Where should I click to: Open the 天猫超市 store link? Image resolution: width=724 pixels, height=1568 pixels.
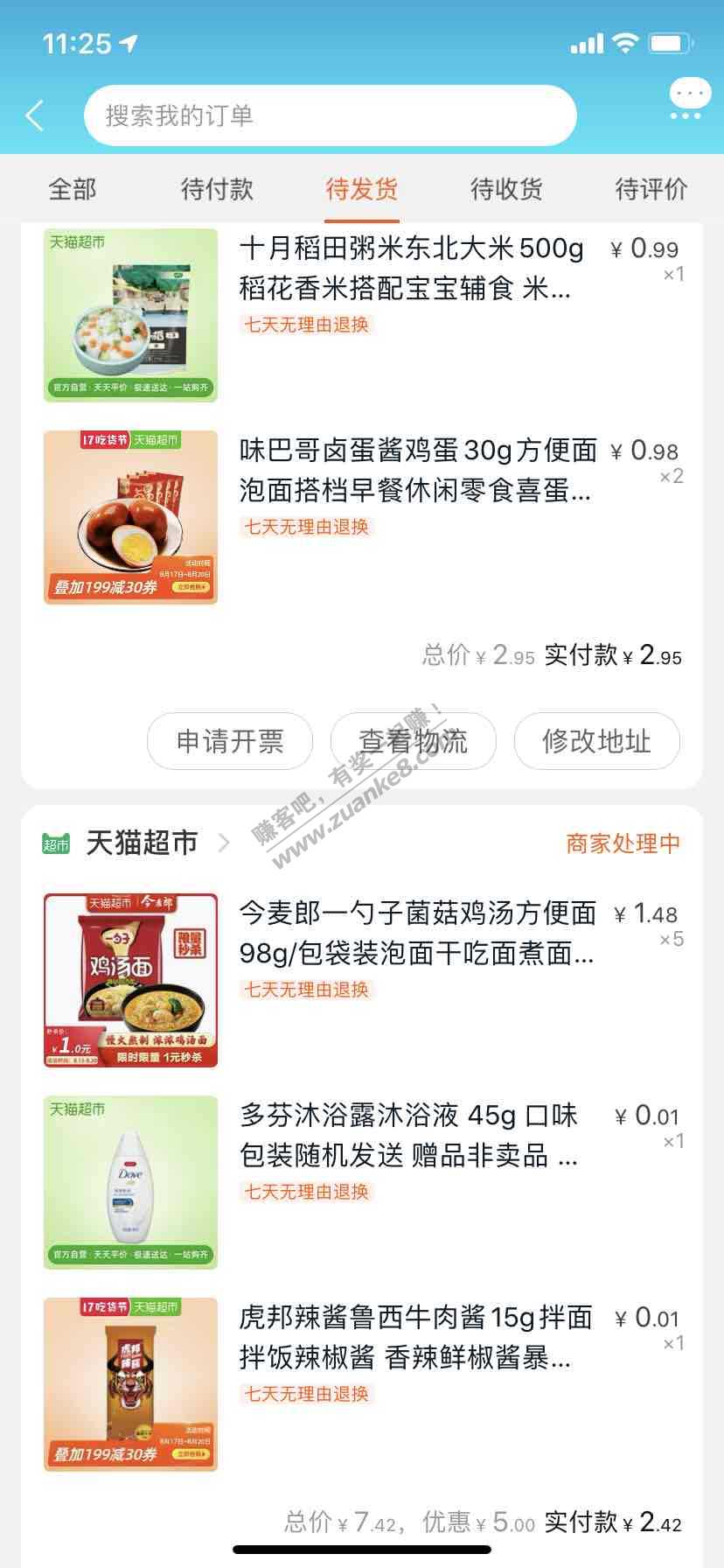click(142, 843)
